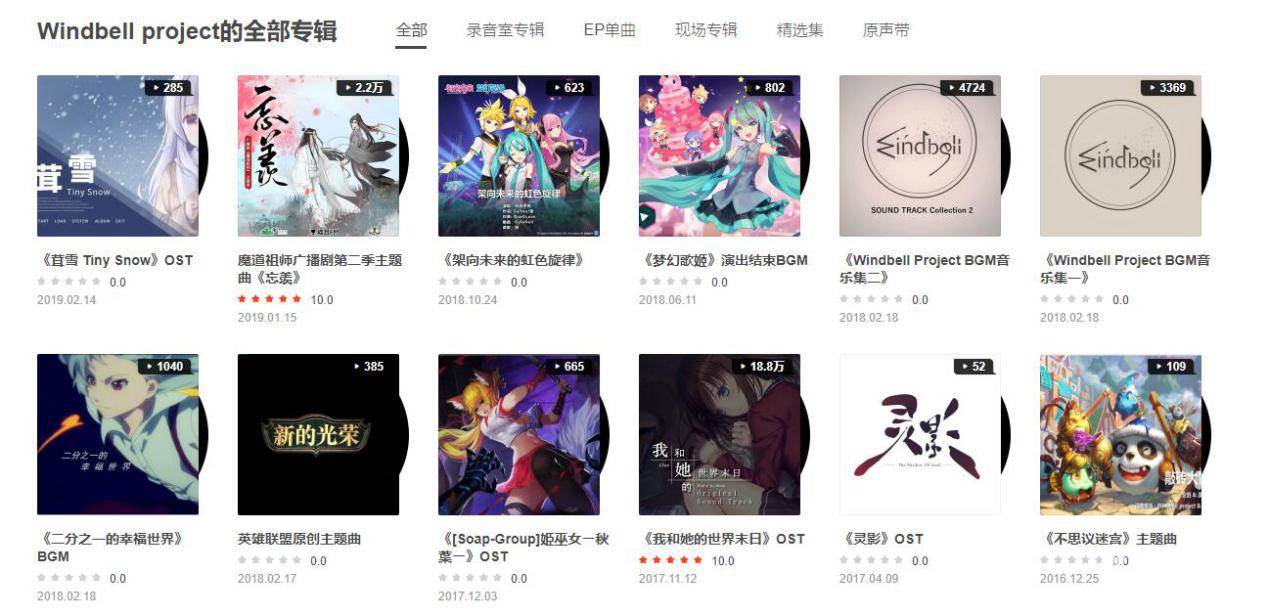The height and width of the screenshot is (616, 1269).
Task: Open the 架向未来的虹色旋律 album
Action: pyautogui.click(x=518, y=156)
